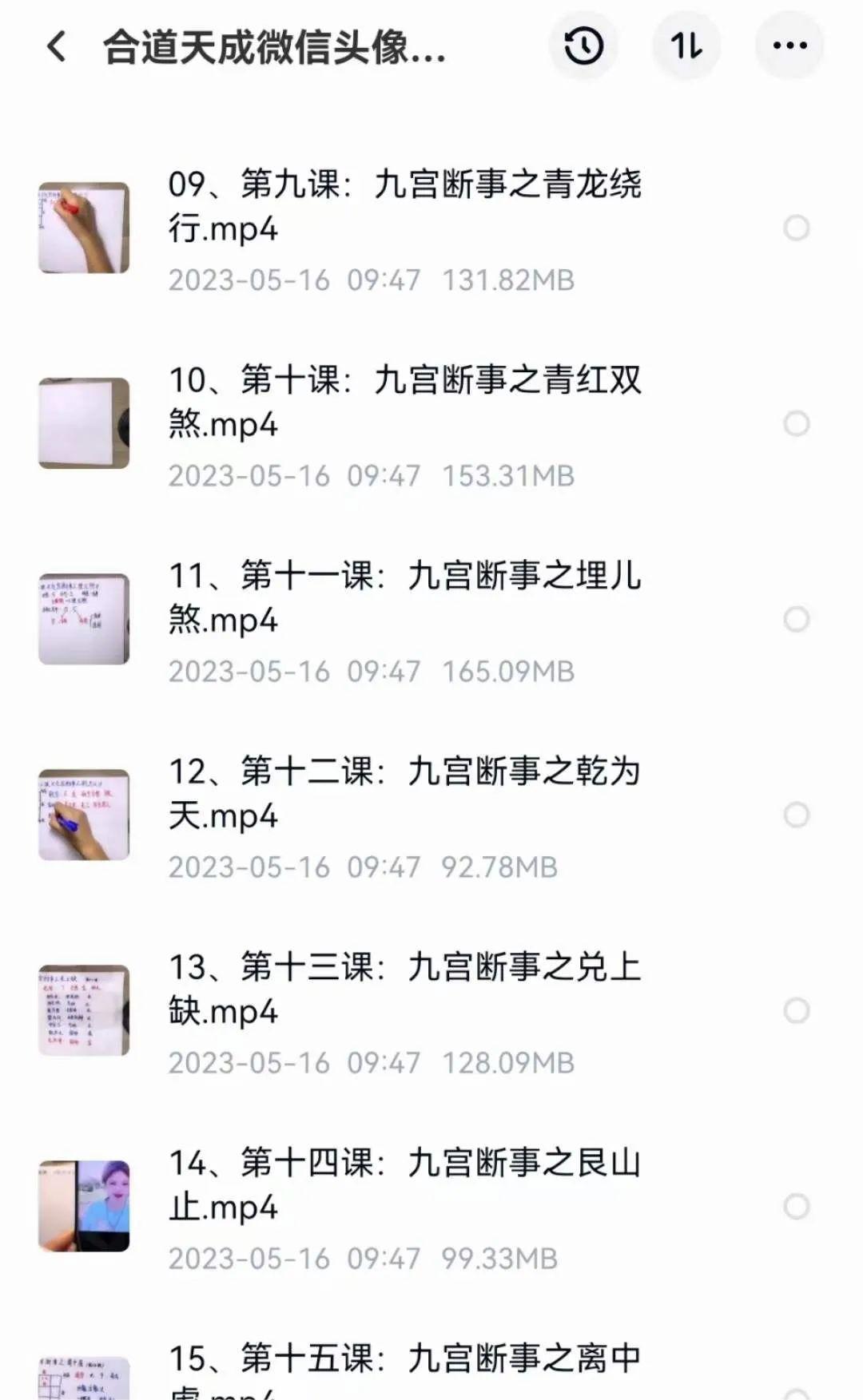Select the 14 艮山止 file circle

point(796,1206)
